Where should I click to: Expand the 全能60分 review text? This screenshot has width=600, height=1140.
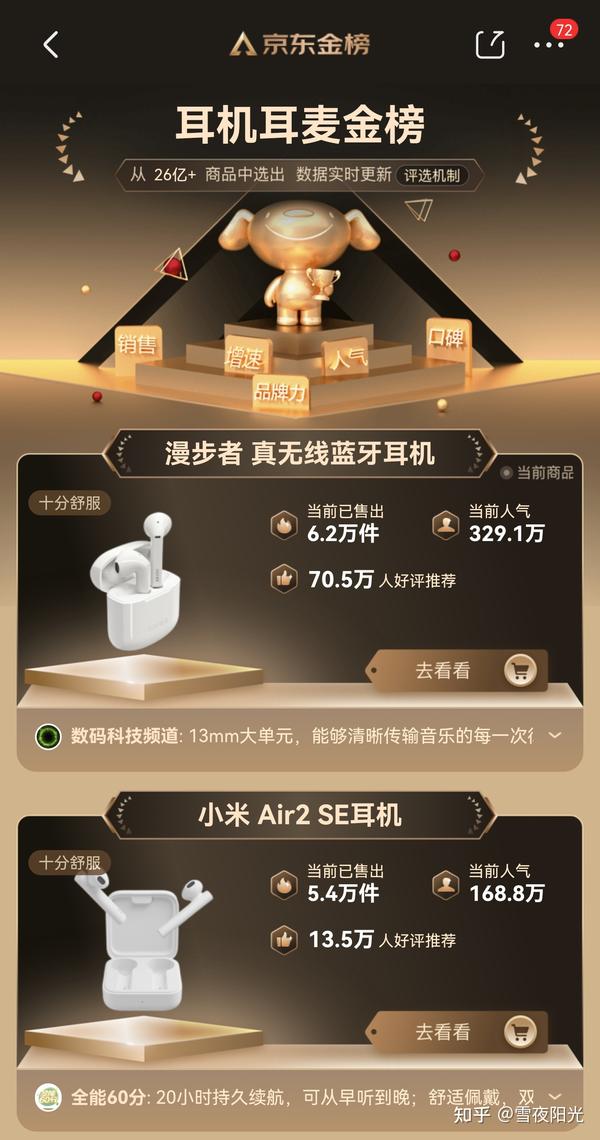tap(555, 1096)
